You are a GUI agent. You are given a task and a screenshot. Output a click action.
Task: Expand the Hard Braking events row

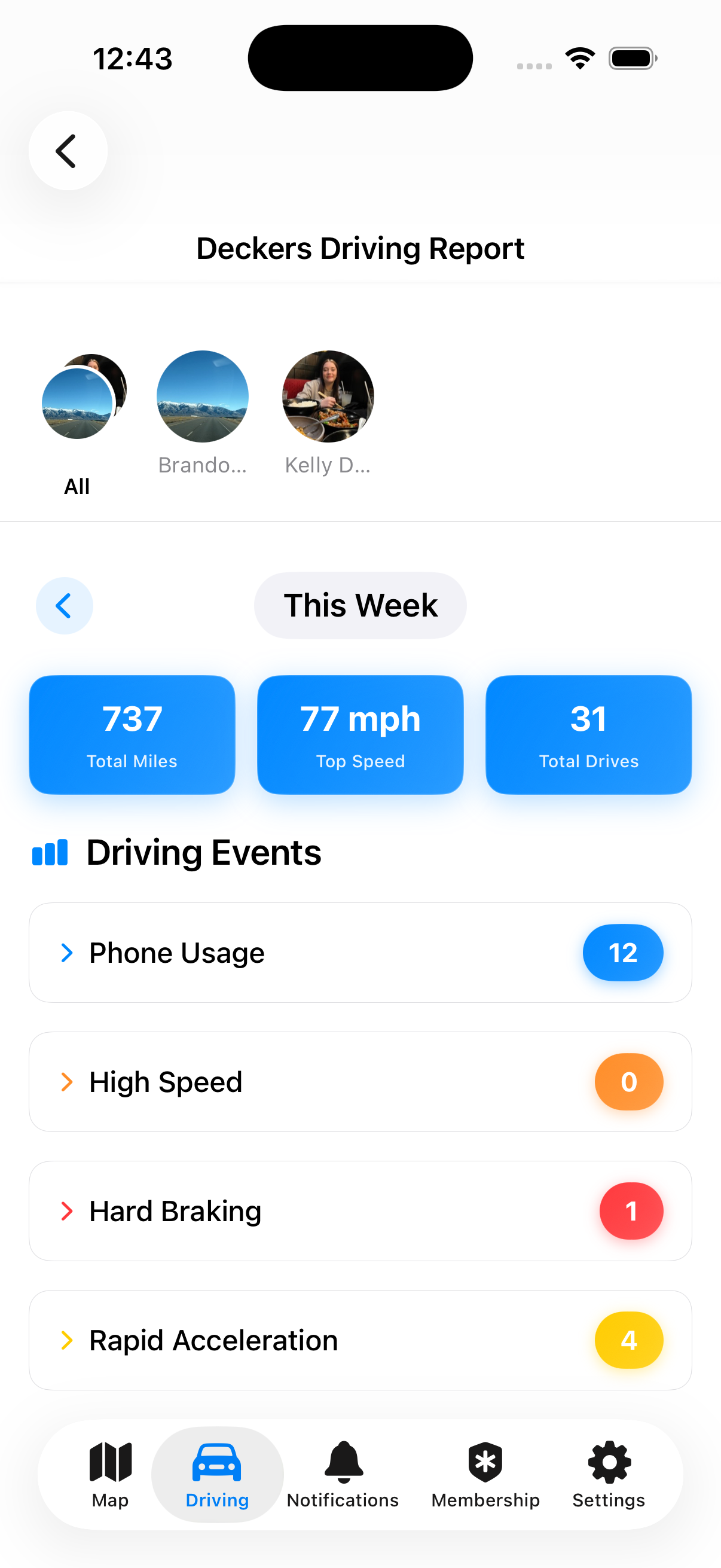tap(360, 1211)
